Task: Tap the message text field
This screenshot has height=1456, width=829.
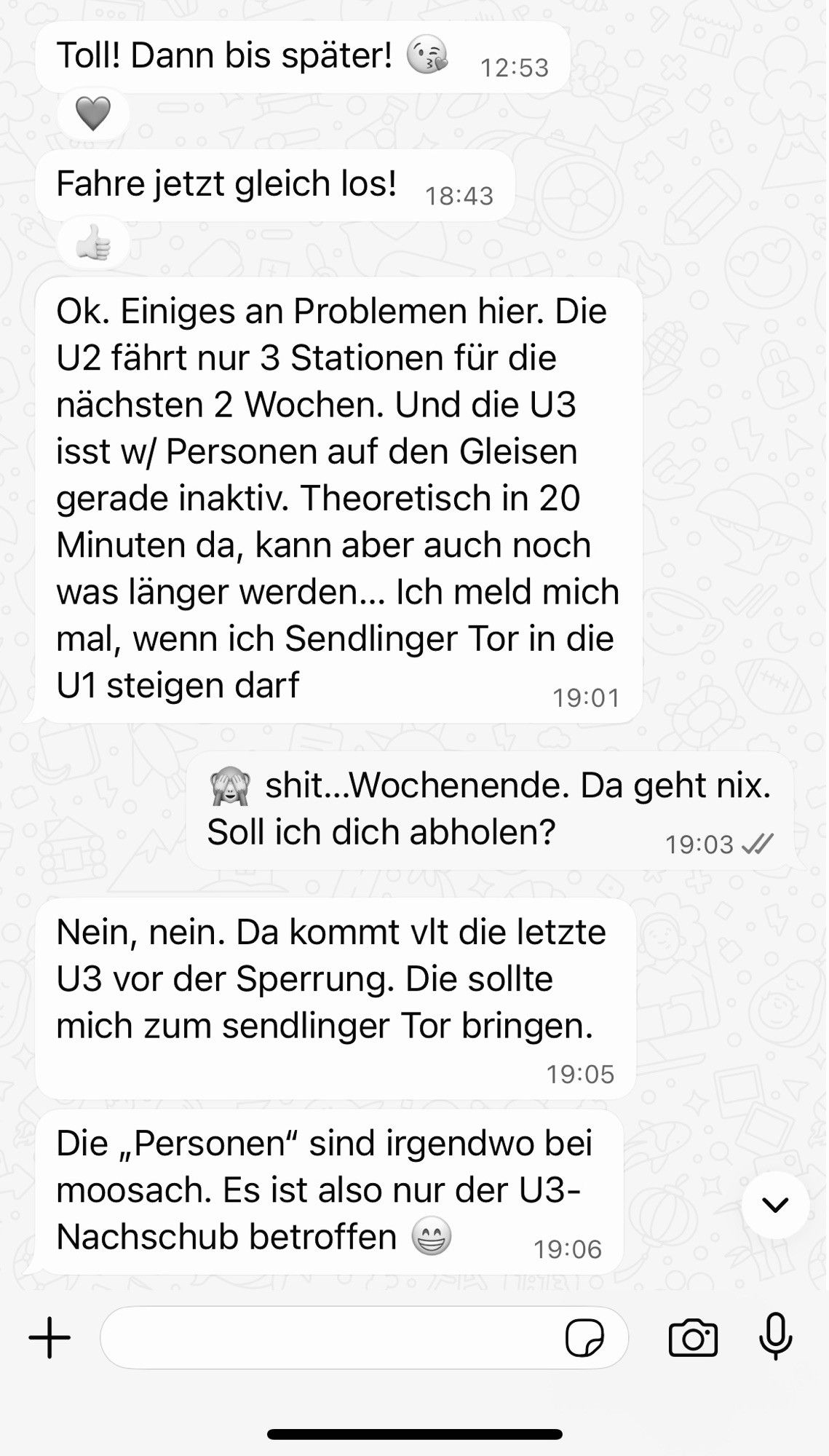Action: [328, 1338]
